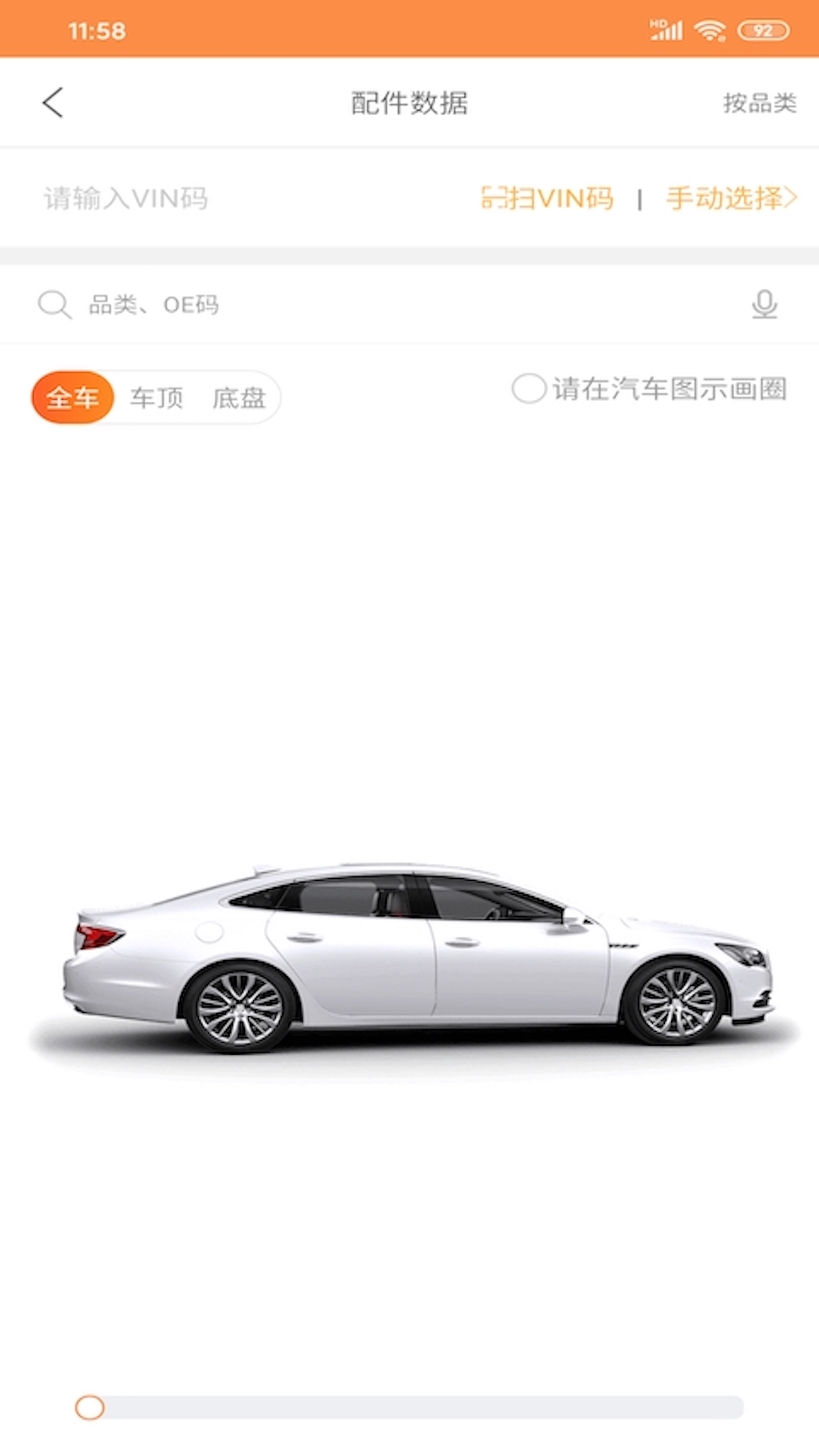Activate voice search with the microphone icon
819x1456 pixels.
(x=765, y=305)
